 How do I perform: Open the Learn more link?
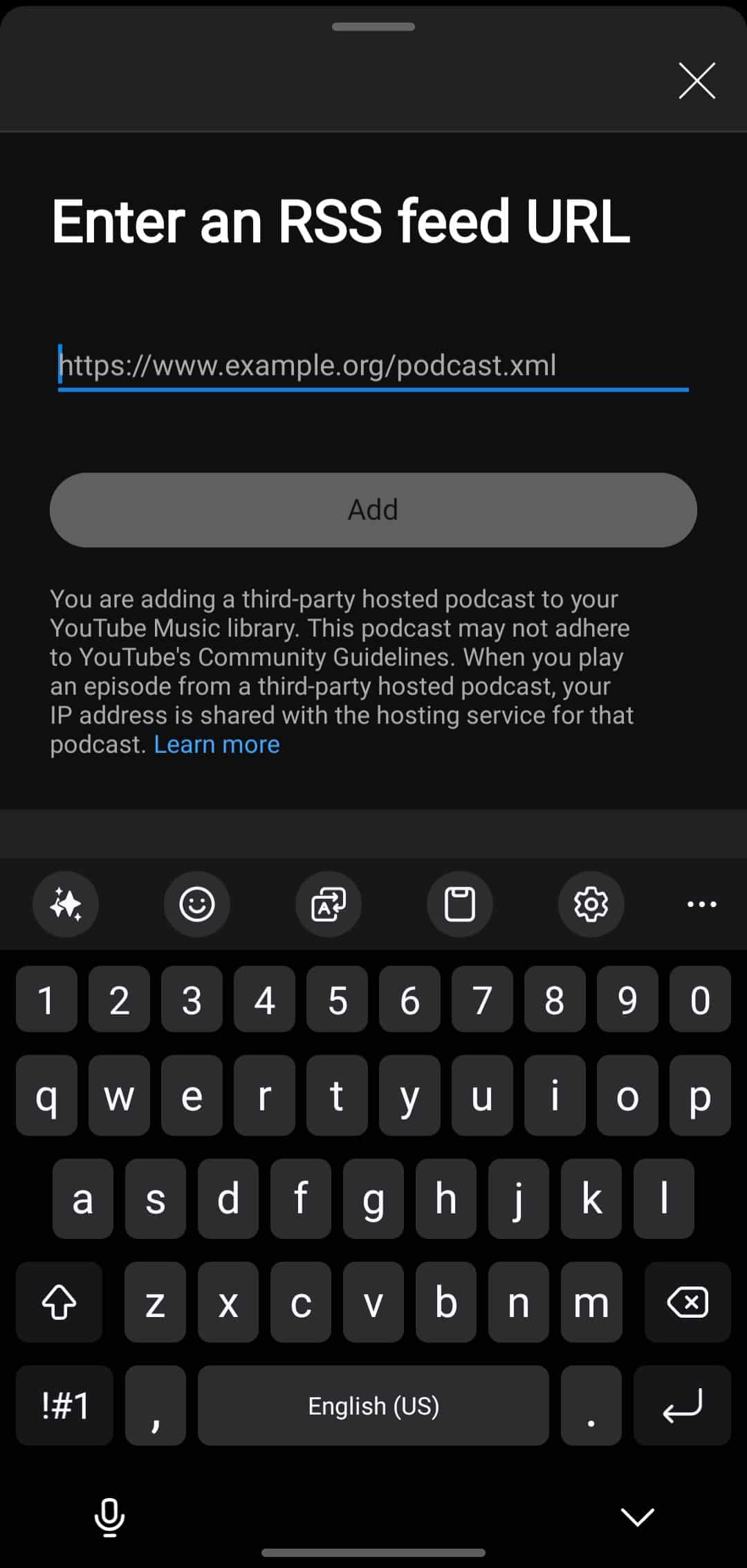tap(216, 745)
